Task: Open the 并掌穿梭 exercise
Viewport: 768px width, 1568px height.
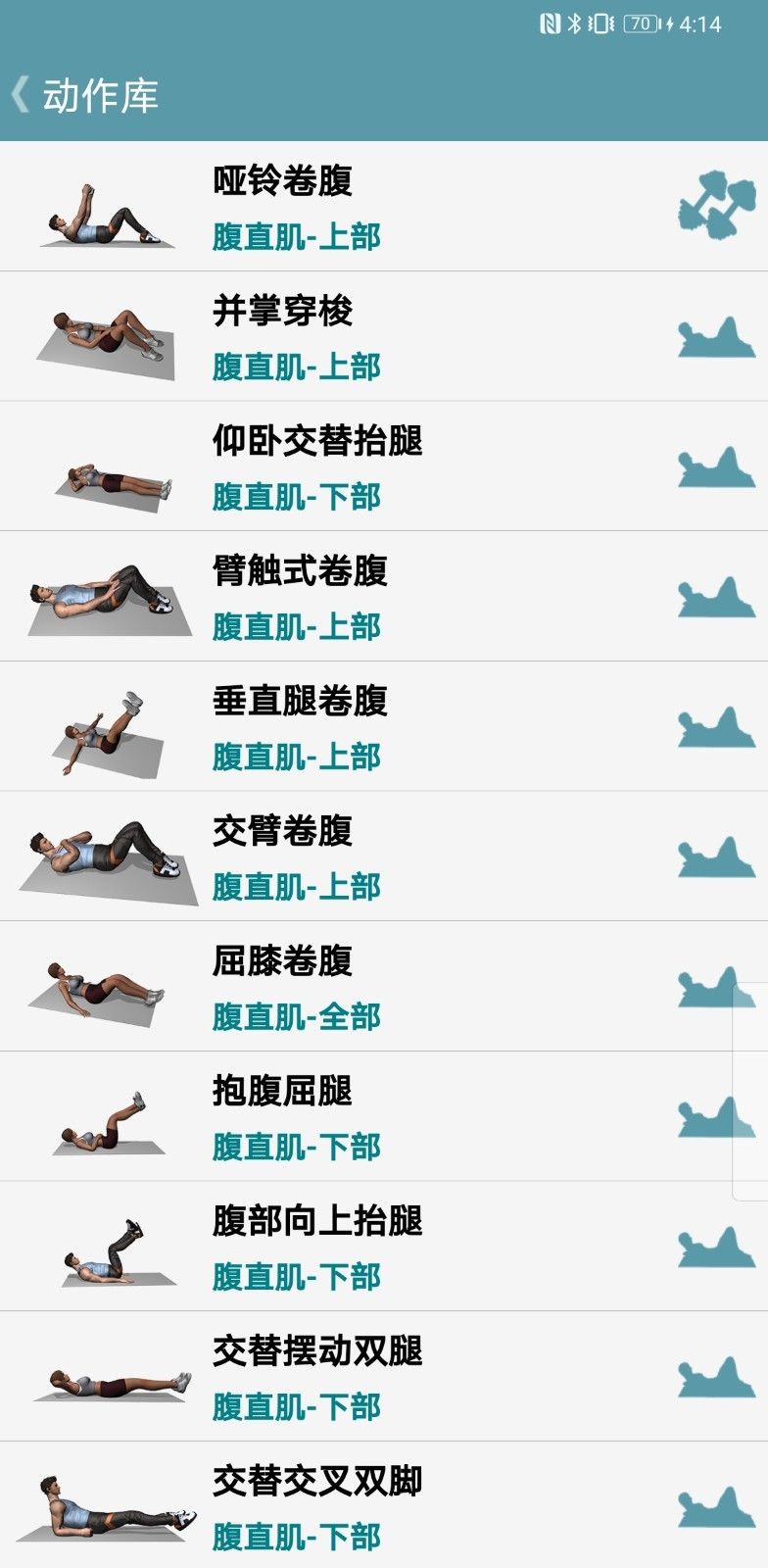Action: [384, 336]
